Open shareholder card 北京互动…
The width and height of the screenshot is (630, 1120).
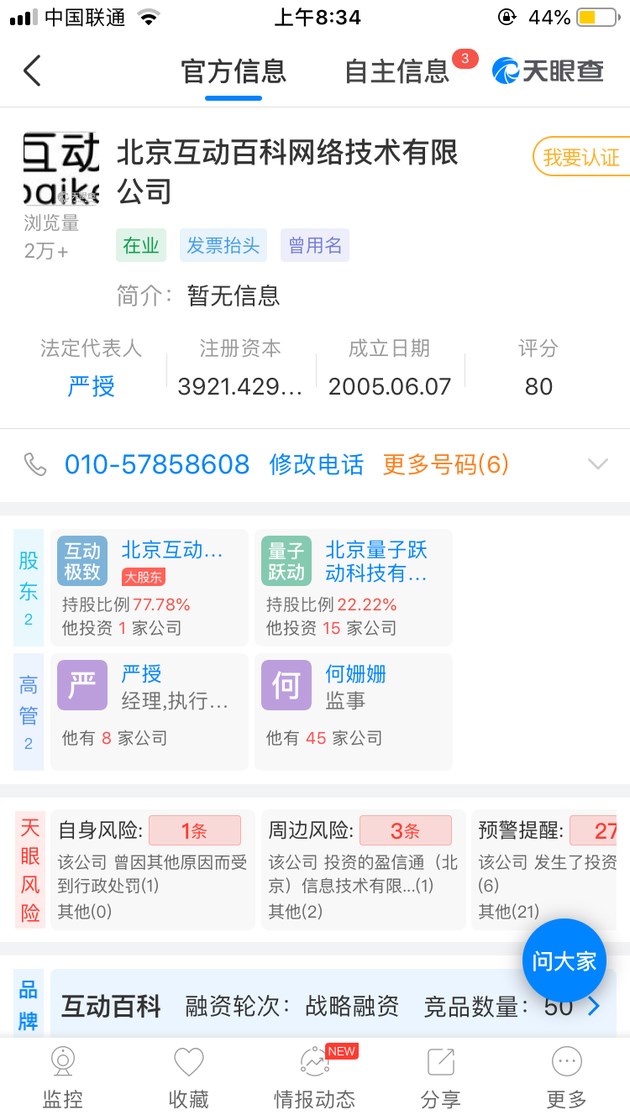pyautogui.click(x=150, y=588)
